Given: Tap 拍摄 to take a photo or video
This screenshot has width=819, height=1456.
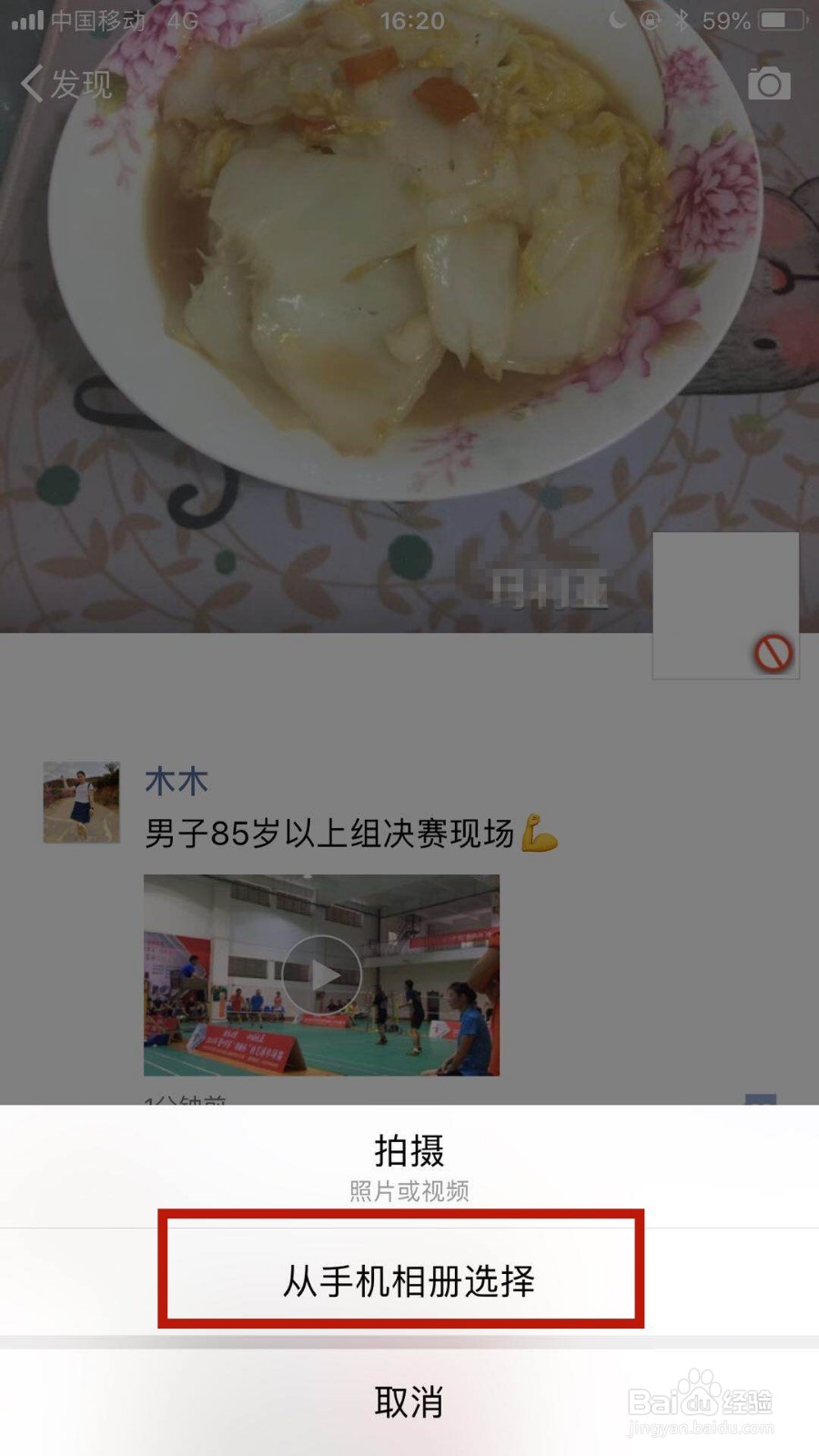Looking at the screenshot, I should pos(409,1150).
